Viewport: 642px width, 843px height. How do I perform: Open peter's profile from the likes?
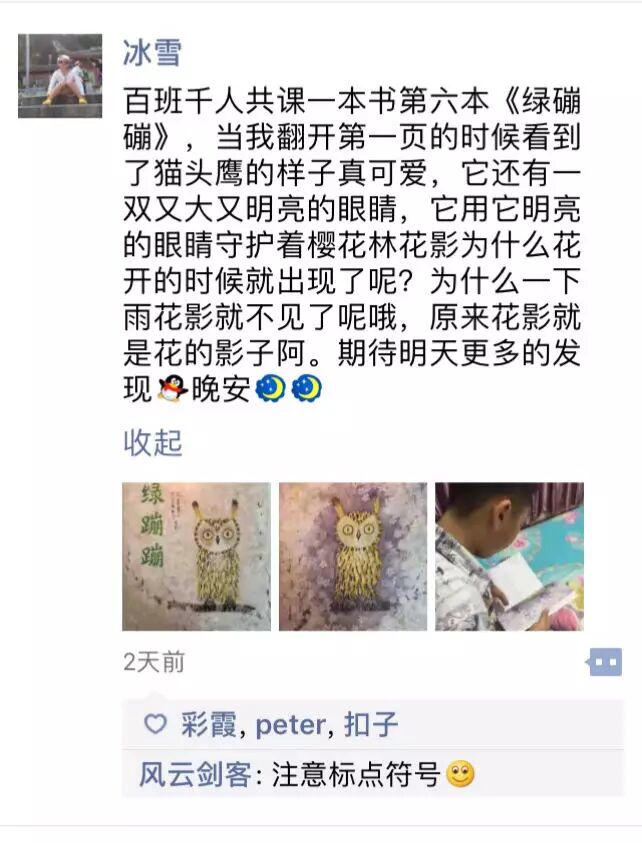[290, 725]
